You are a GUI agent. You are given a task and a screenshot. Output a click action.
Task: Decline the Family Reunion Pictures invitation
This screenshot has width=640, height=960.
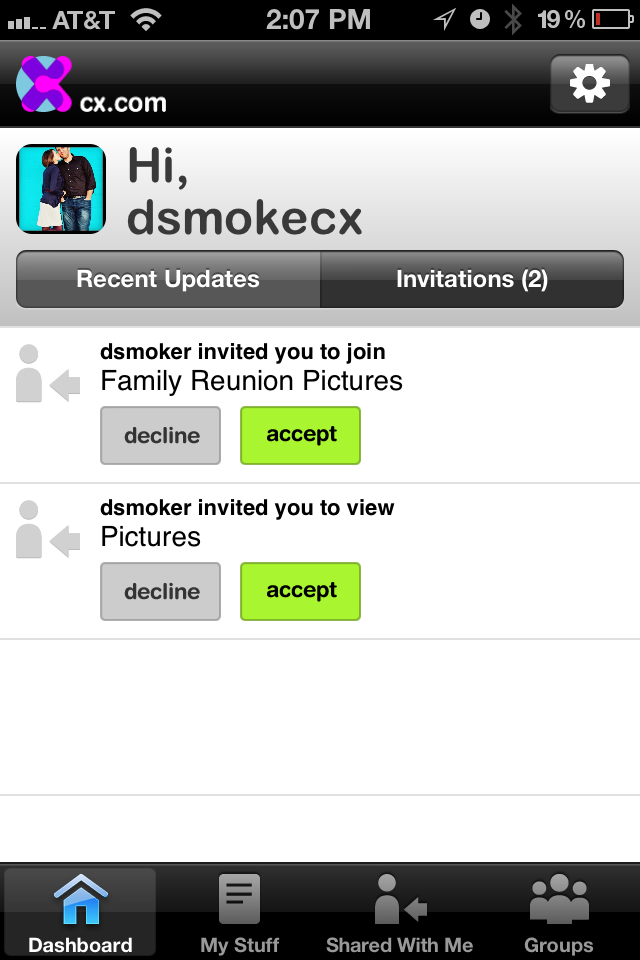pos(161,435)
